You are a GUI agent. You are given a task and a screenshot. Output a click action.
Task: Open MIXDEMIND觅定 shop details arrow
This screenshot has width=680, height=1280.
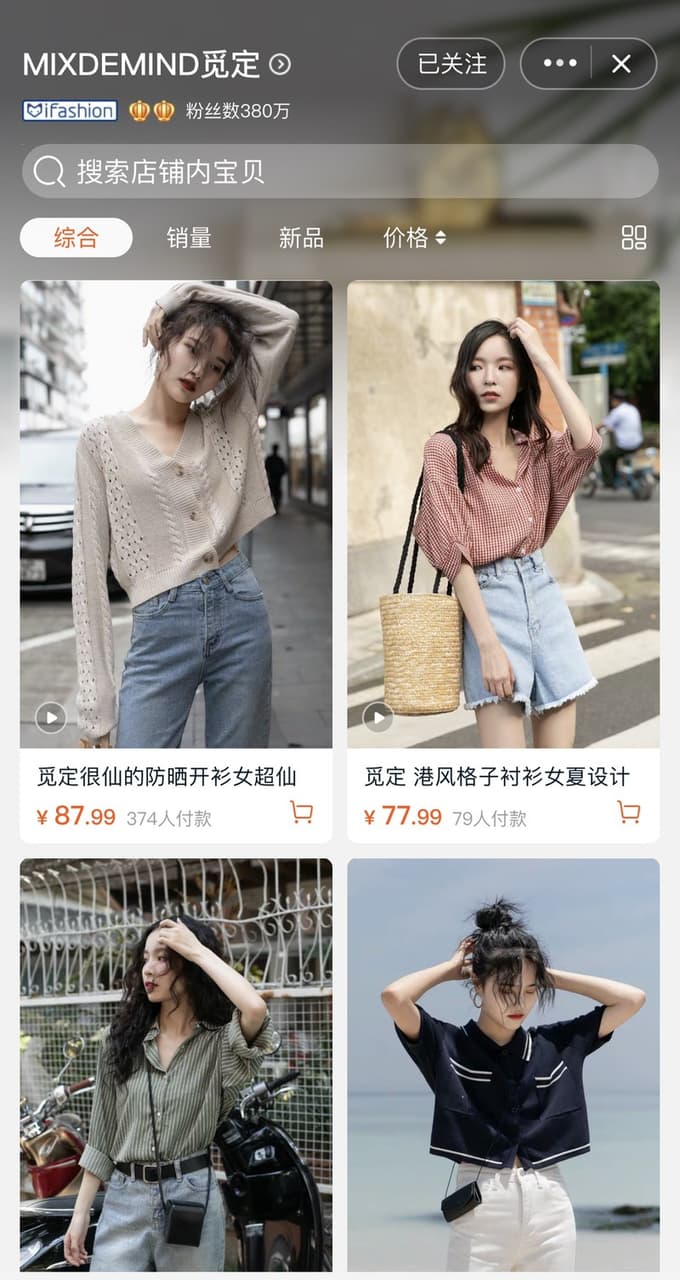click(x=280, y=65)
